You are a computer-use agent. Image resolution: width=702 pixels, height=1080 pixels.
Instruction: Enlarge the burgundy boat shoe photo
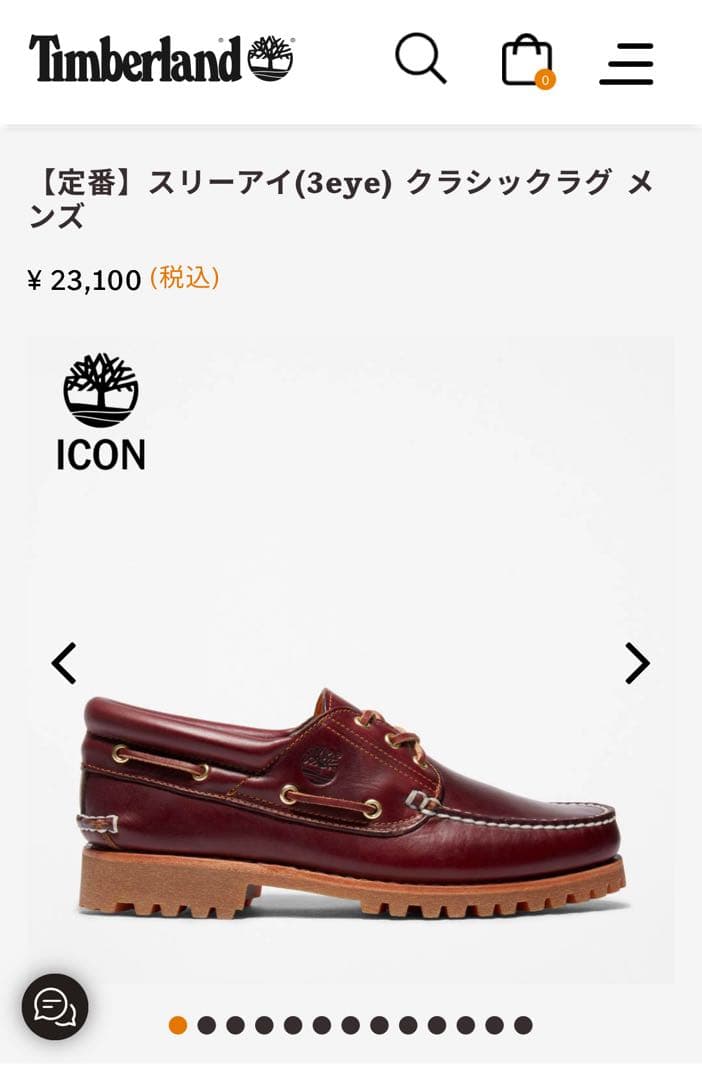(x=350, y=800)
